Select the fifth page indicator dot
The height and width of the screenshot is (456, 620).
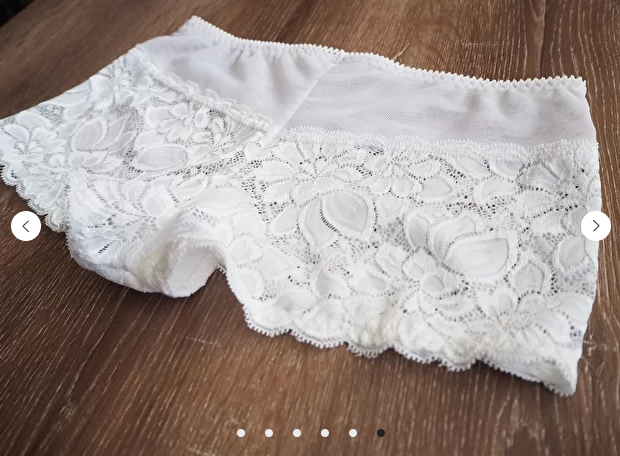click(x=353, y=433)
